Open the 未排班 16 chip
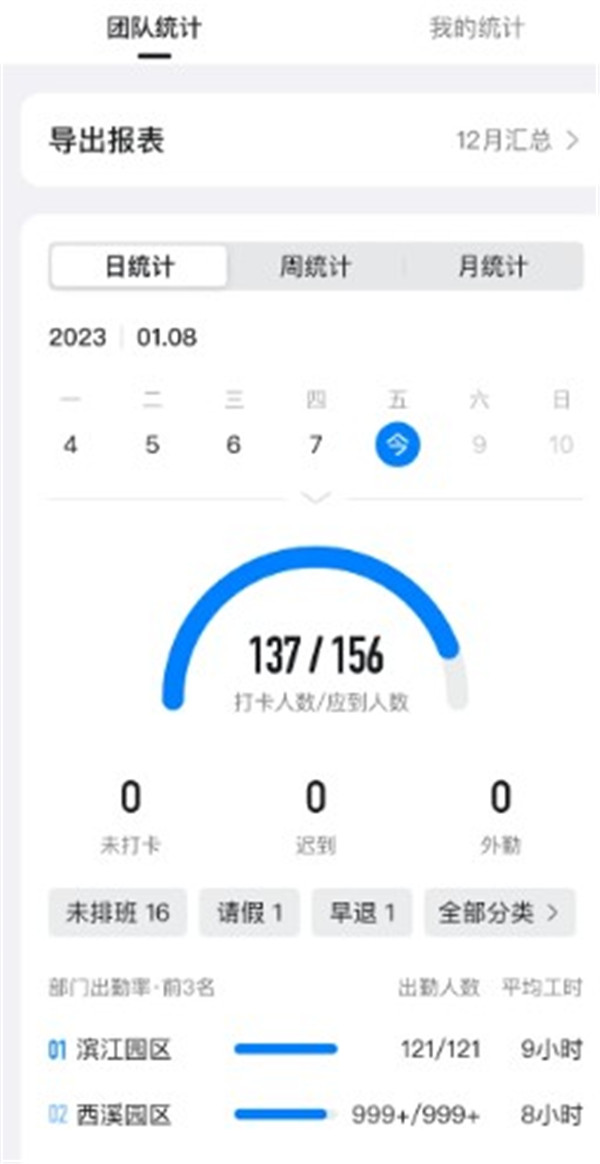 [x=117, y=912]
